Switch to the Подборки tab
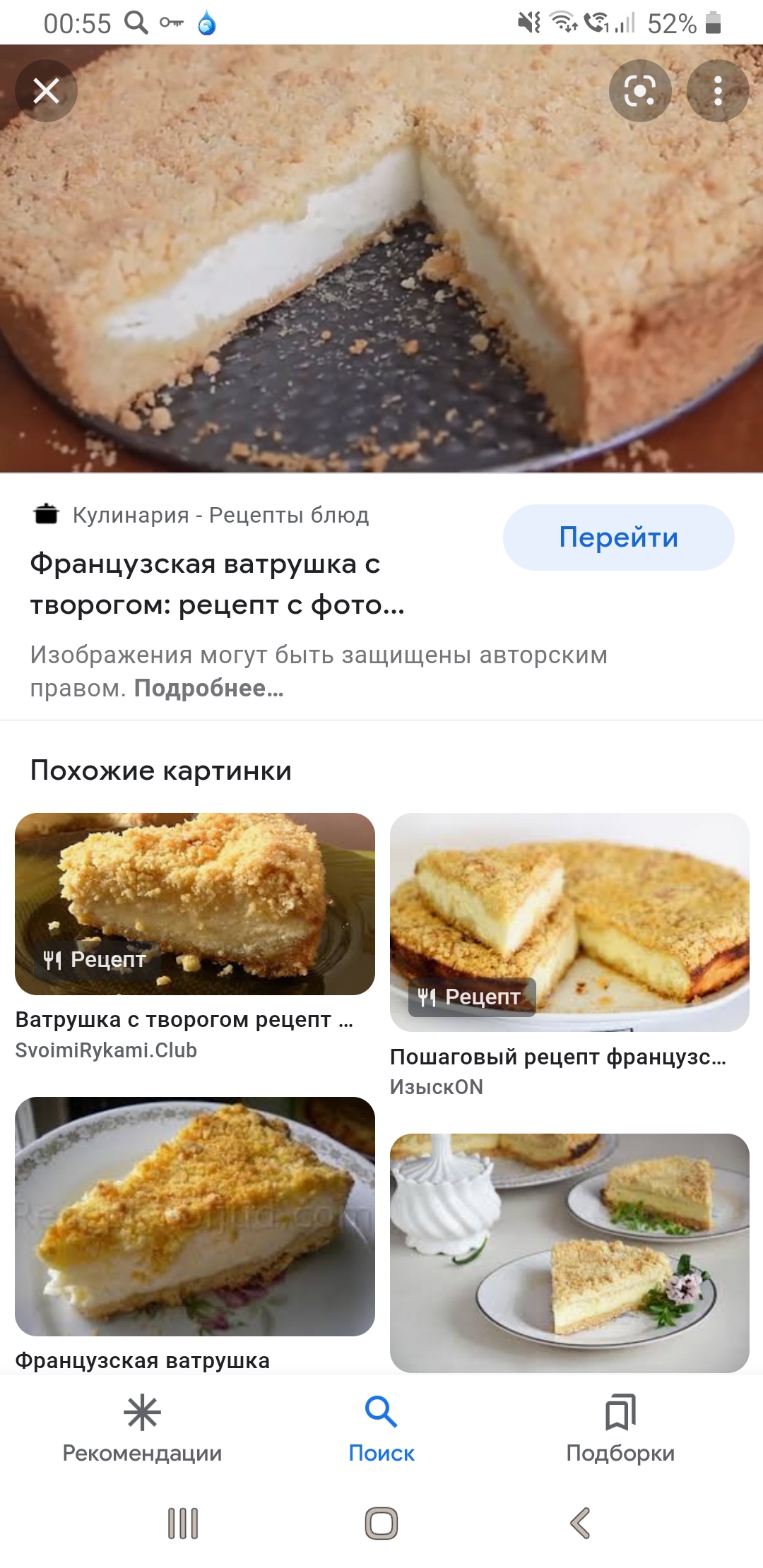Image resolution: width=763 pixels, height=1568 pixels. pyautogui.click(x=620, y=1428)
